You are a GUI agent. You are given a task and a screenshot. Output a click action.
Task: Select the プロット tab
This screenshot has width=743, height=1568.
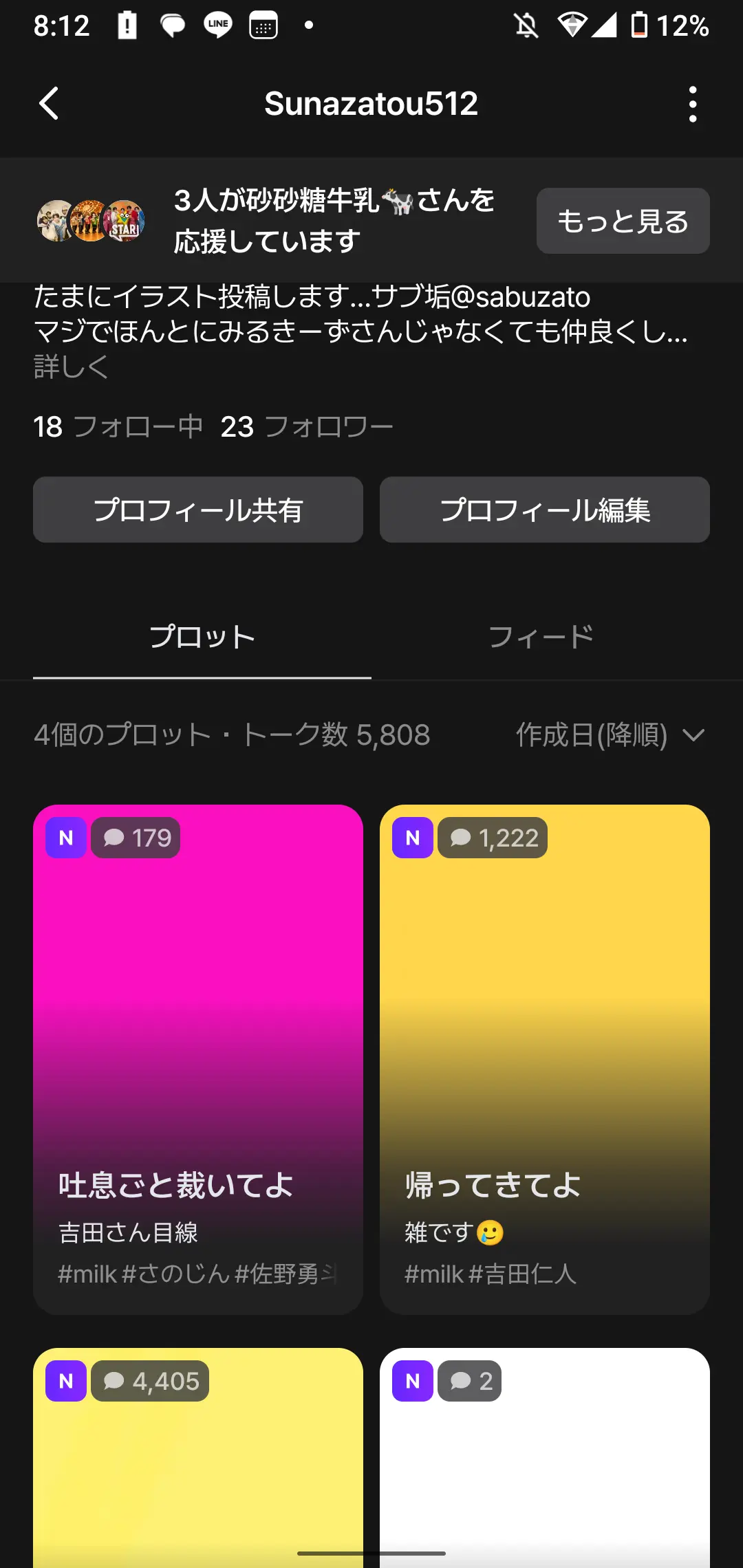(202, 637)
